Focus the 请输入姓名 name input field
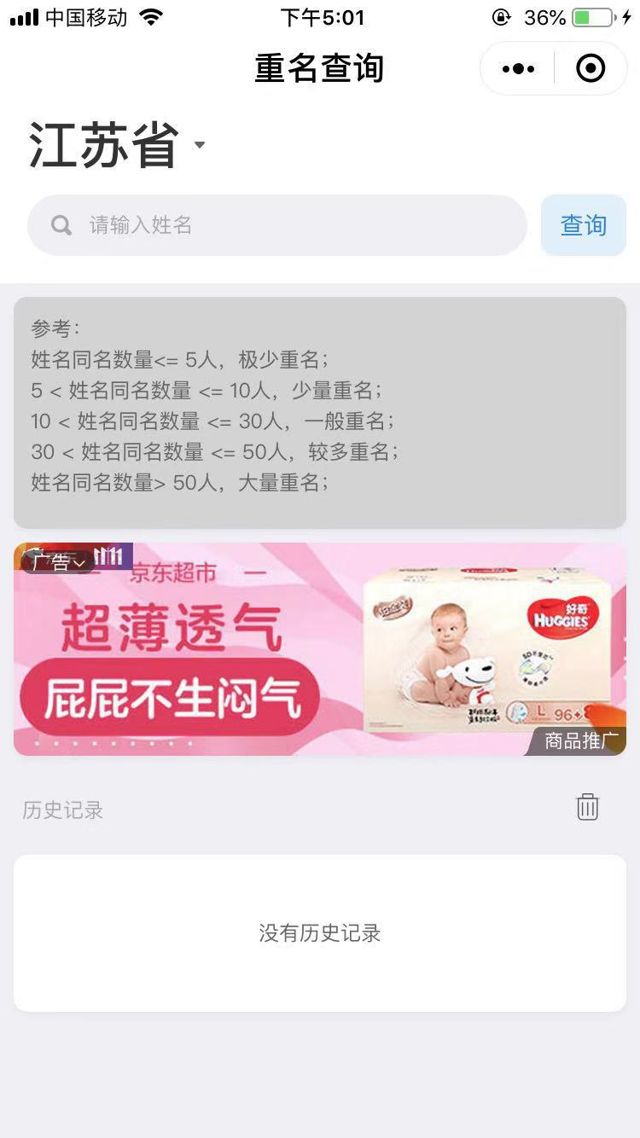The height and width of the screenshot is (1138, 640). (290, 225)
